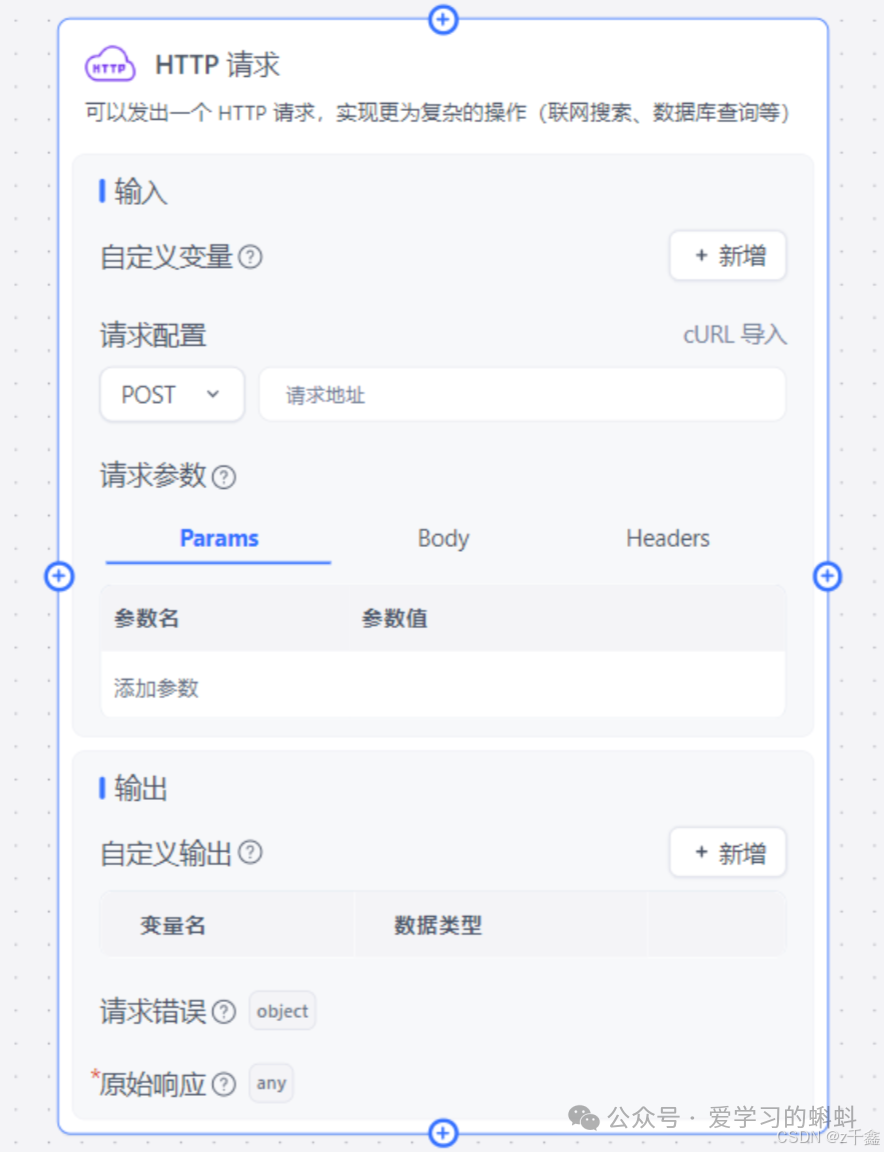The width and height of the screenshot is (884, 1152).
Task: Focus the 请求地址 input field
Action: 522,395
